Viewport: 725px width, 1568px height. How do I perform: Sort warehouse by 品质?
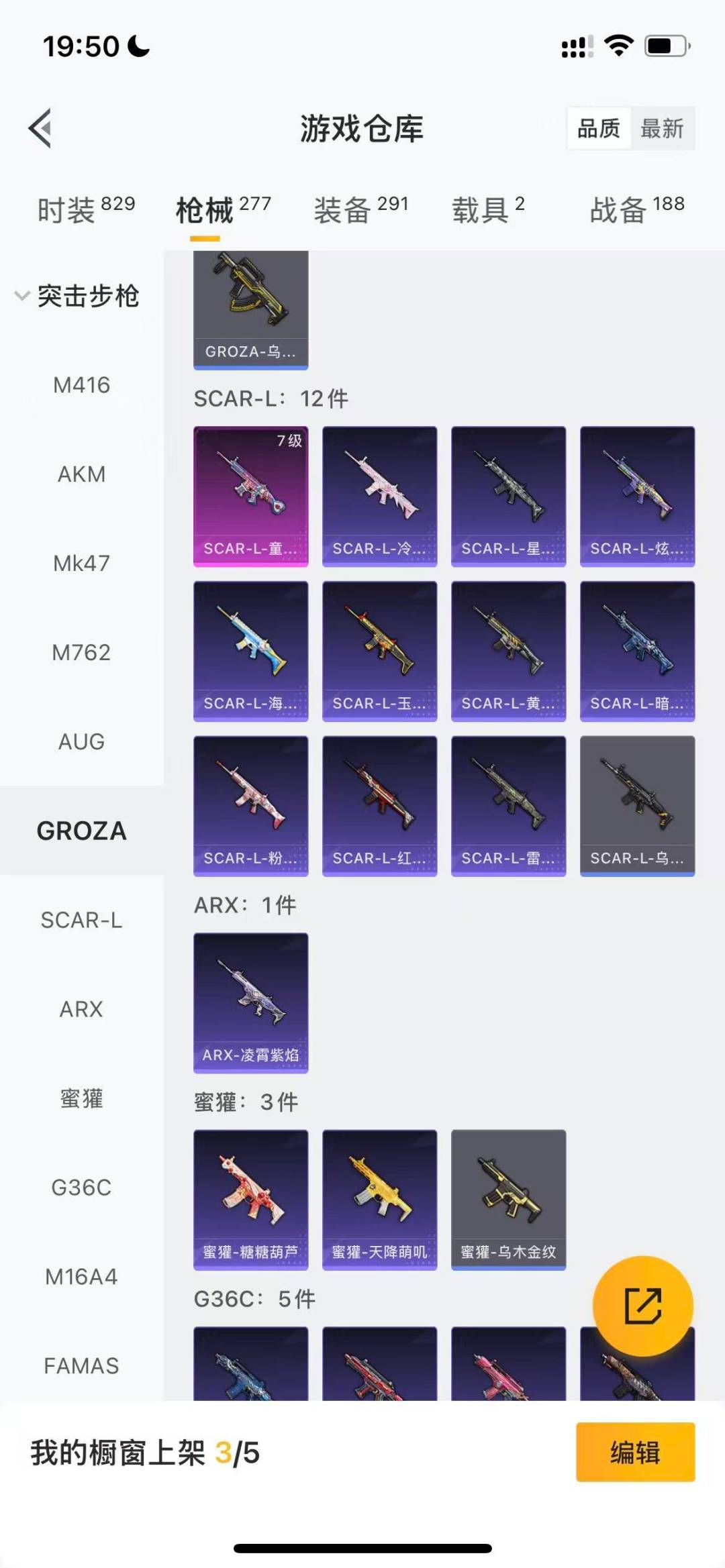[598, 128]
